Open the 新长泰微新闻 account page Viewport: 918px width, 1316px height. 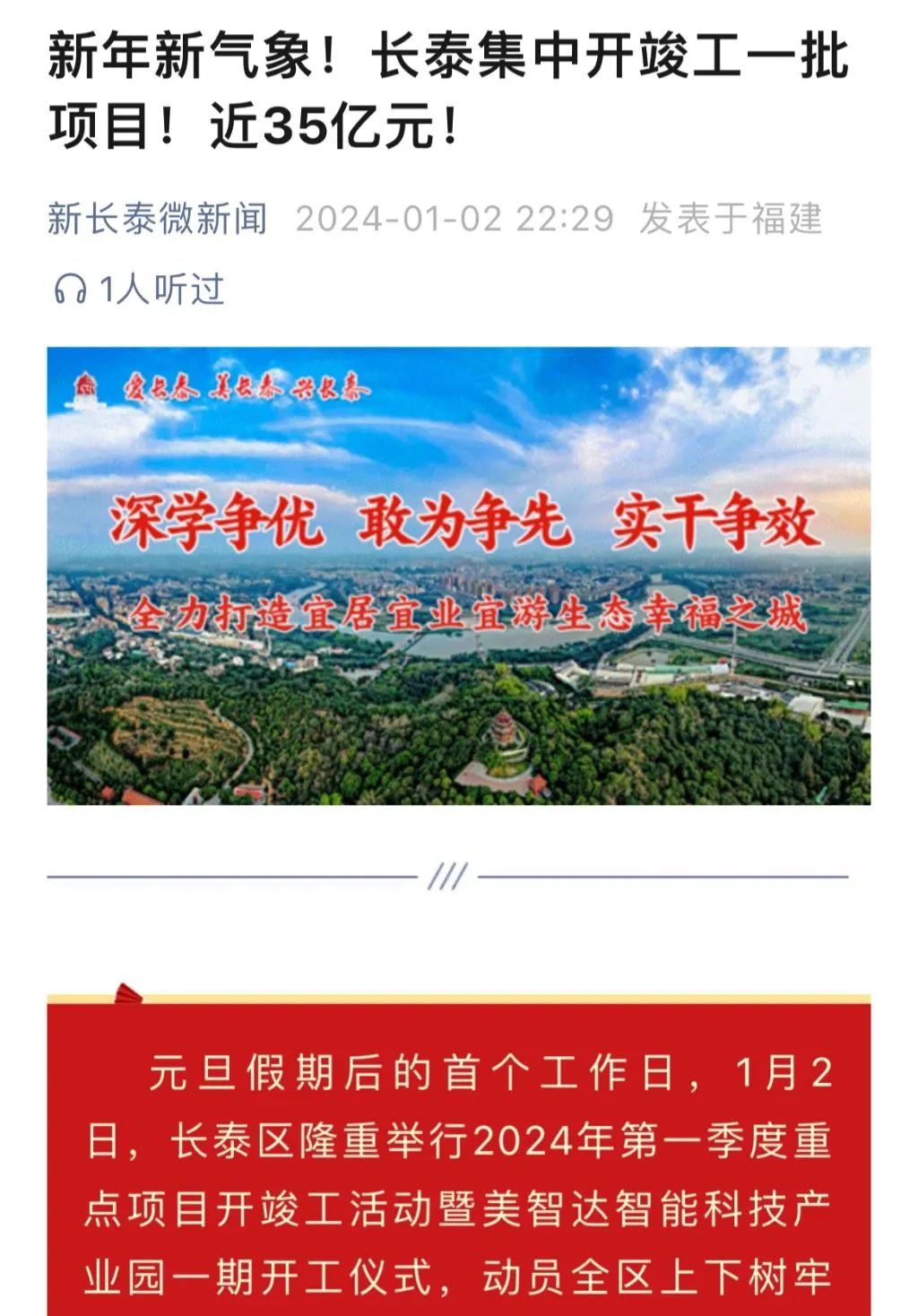pyautogui.click(x=158, y=219)
